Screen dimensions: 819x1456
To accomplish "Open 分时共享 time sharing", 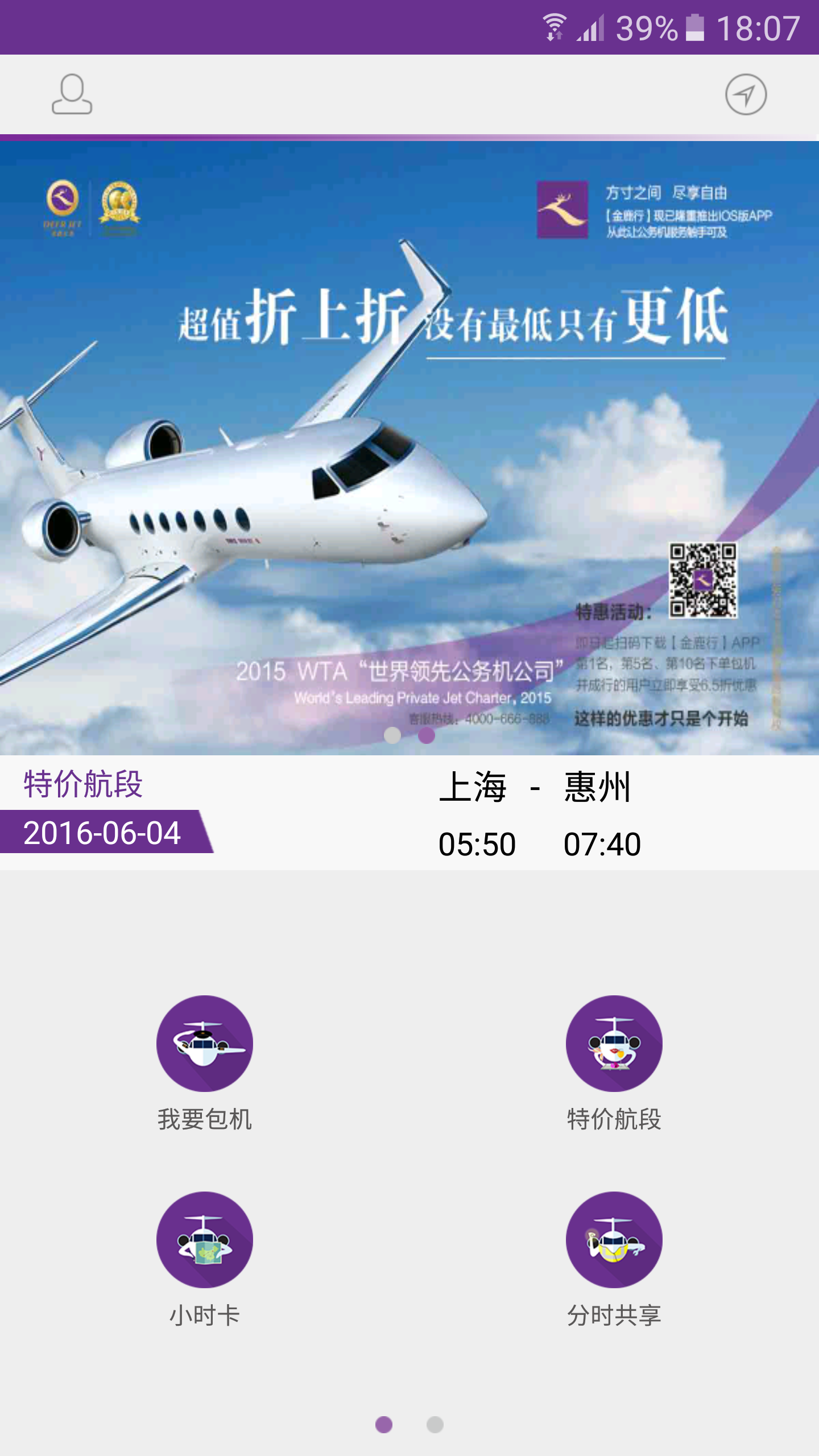I will (614, 1240).
